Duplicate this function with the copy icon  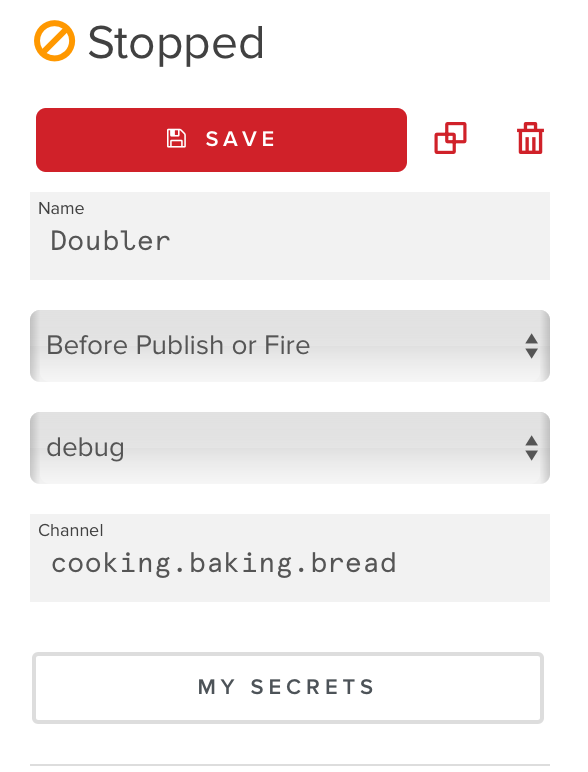[x=450, y=138]
